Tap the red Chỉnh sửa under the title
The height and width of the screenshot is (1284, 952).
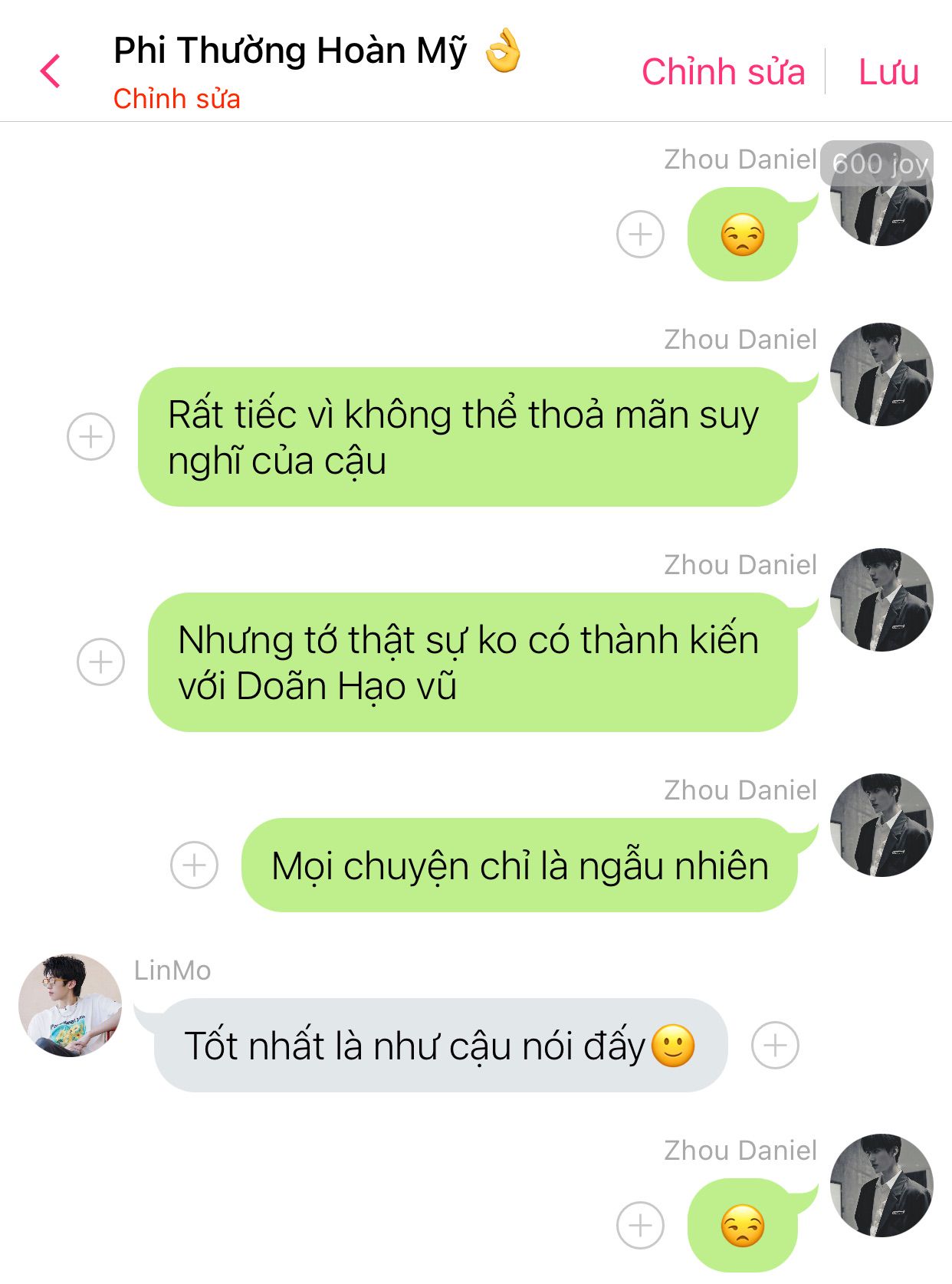(x=176, y=99)
